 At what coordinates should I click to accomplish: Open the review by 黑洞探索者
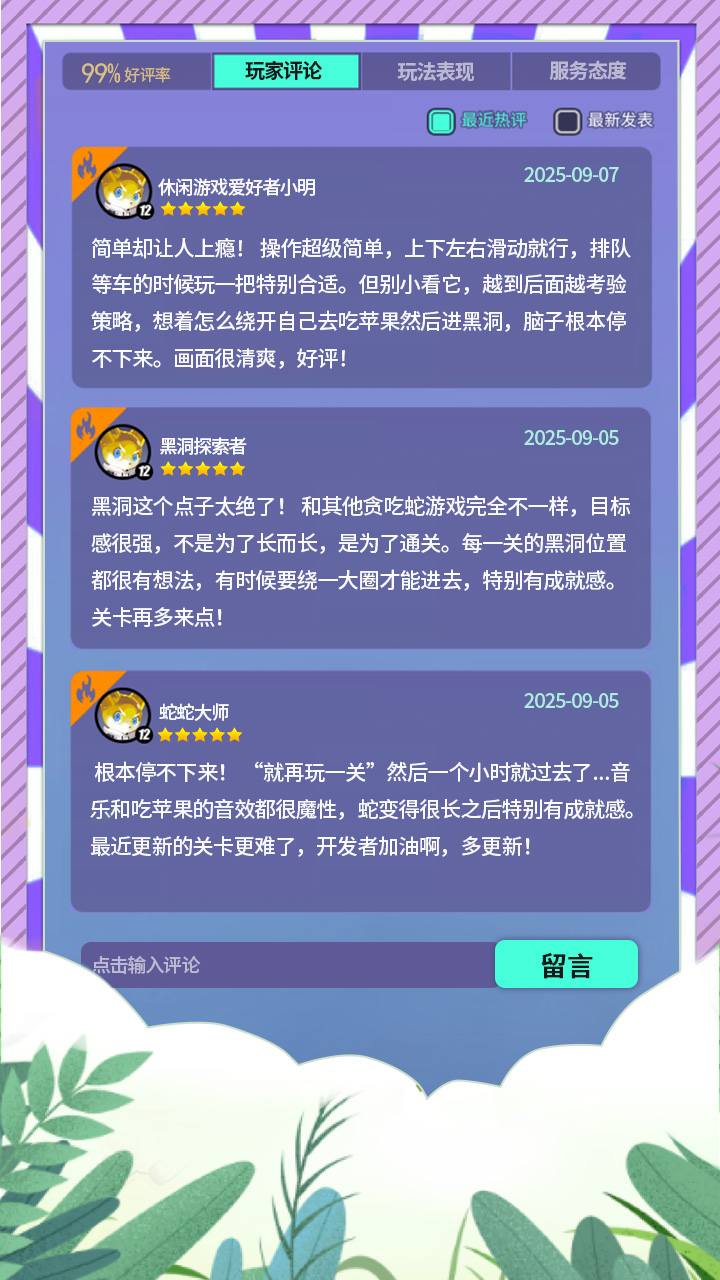361,528
